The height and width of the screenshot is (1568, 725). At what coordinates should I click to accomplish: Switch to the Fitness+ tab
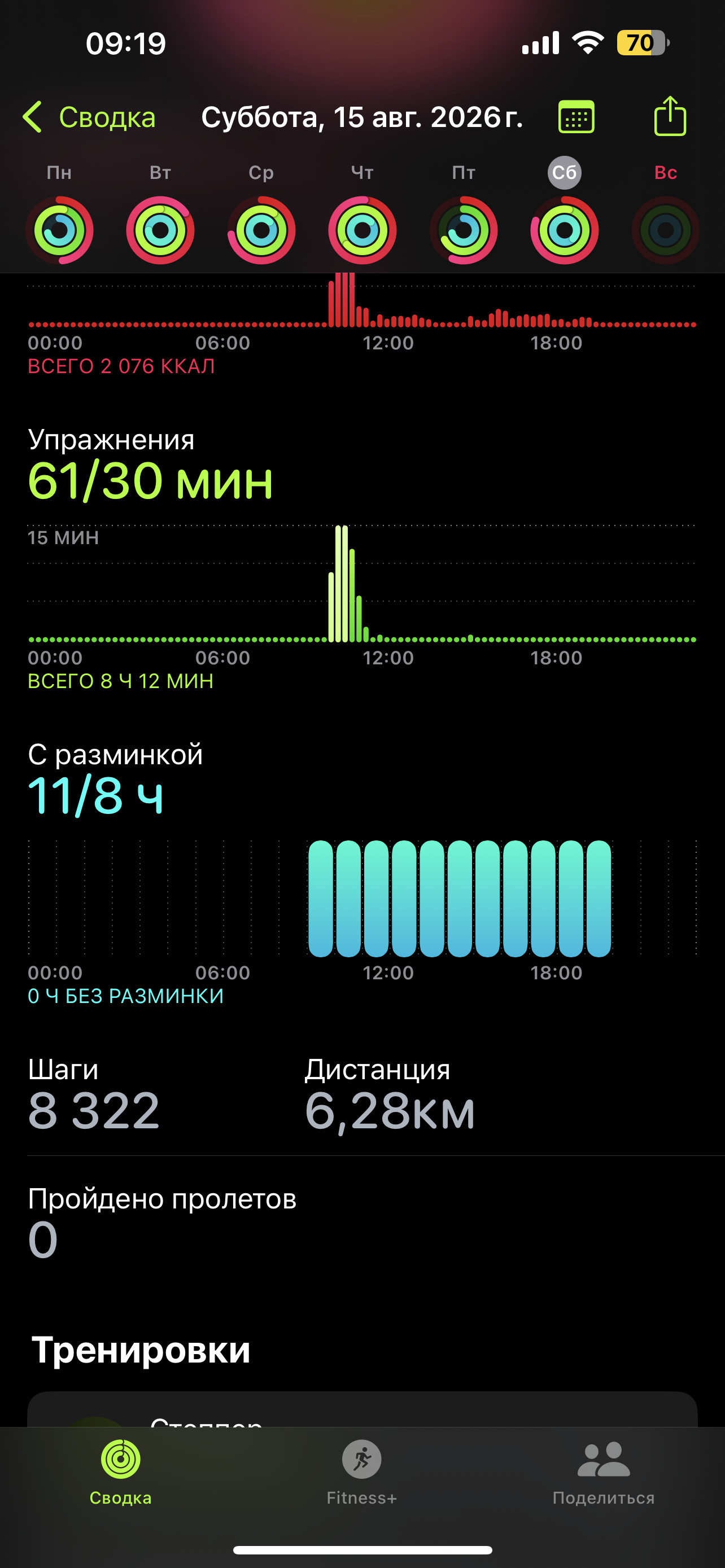pyautogui.click(x=361, y=1473)
